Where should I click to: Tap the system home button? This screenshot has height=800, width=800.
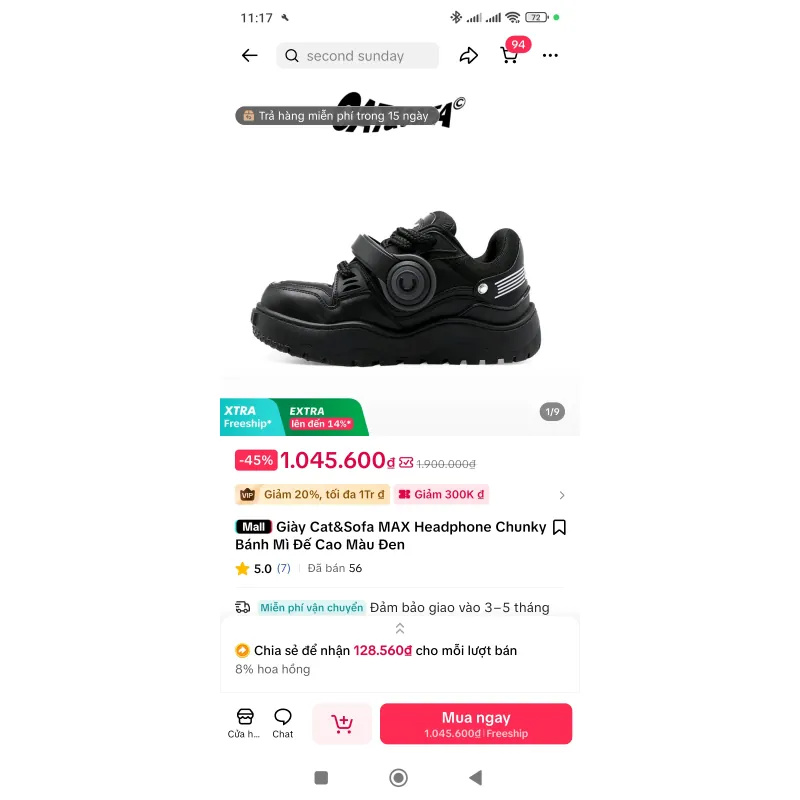[x=398, y=778]
